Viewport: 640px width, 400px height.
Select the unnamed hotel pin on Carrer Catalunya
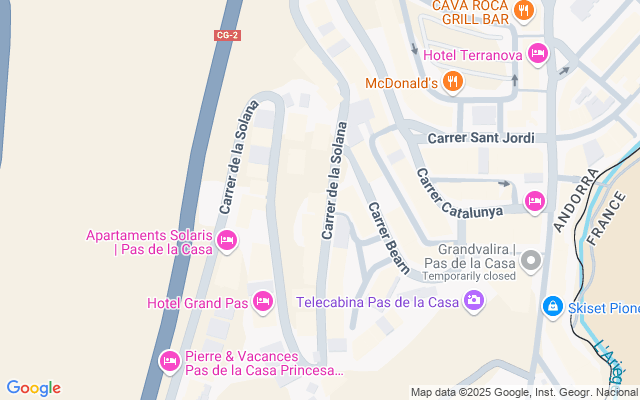[x=535, y=203]
